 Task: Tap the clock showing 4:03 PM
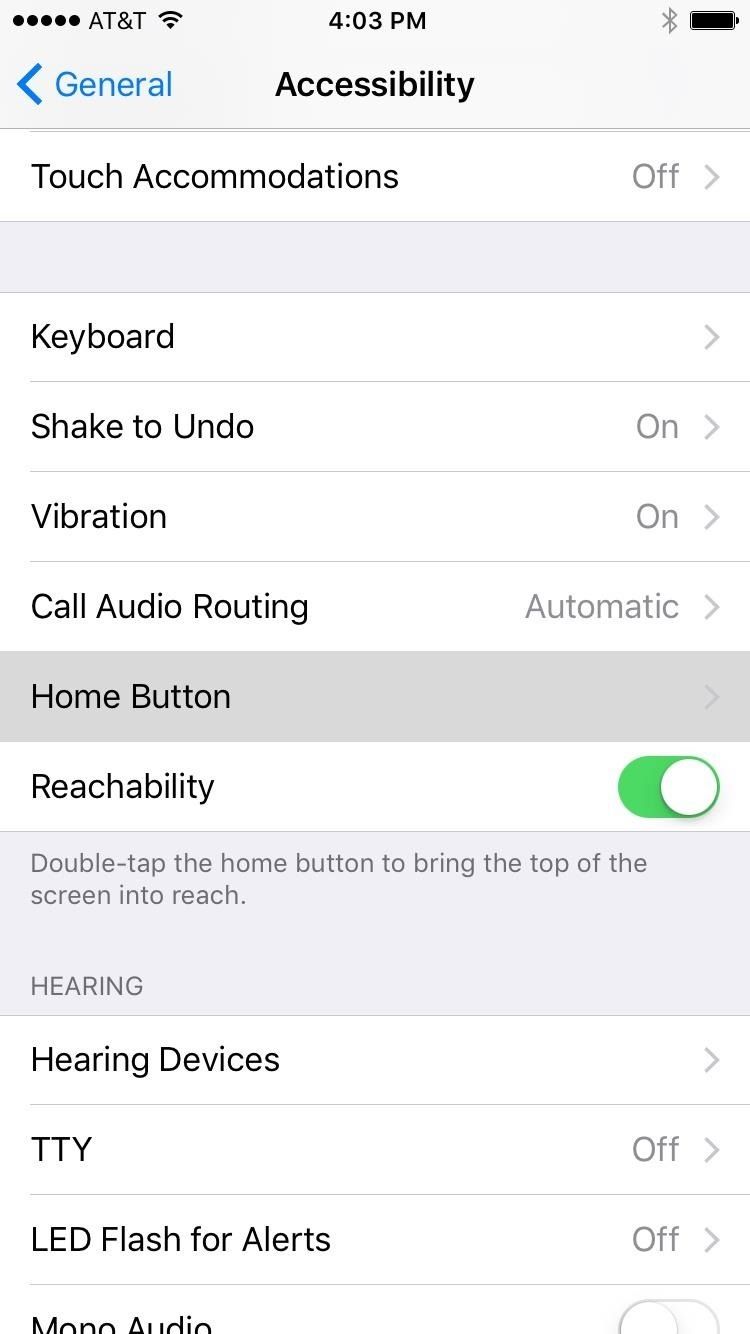pyautogui.click(x=377, y=20)
